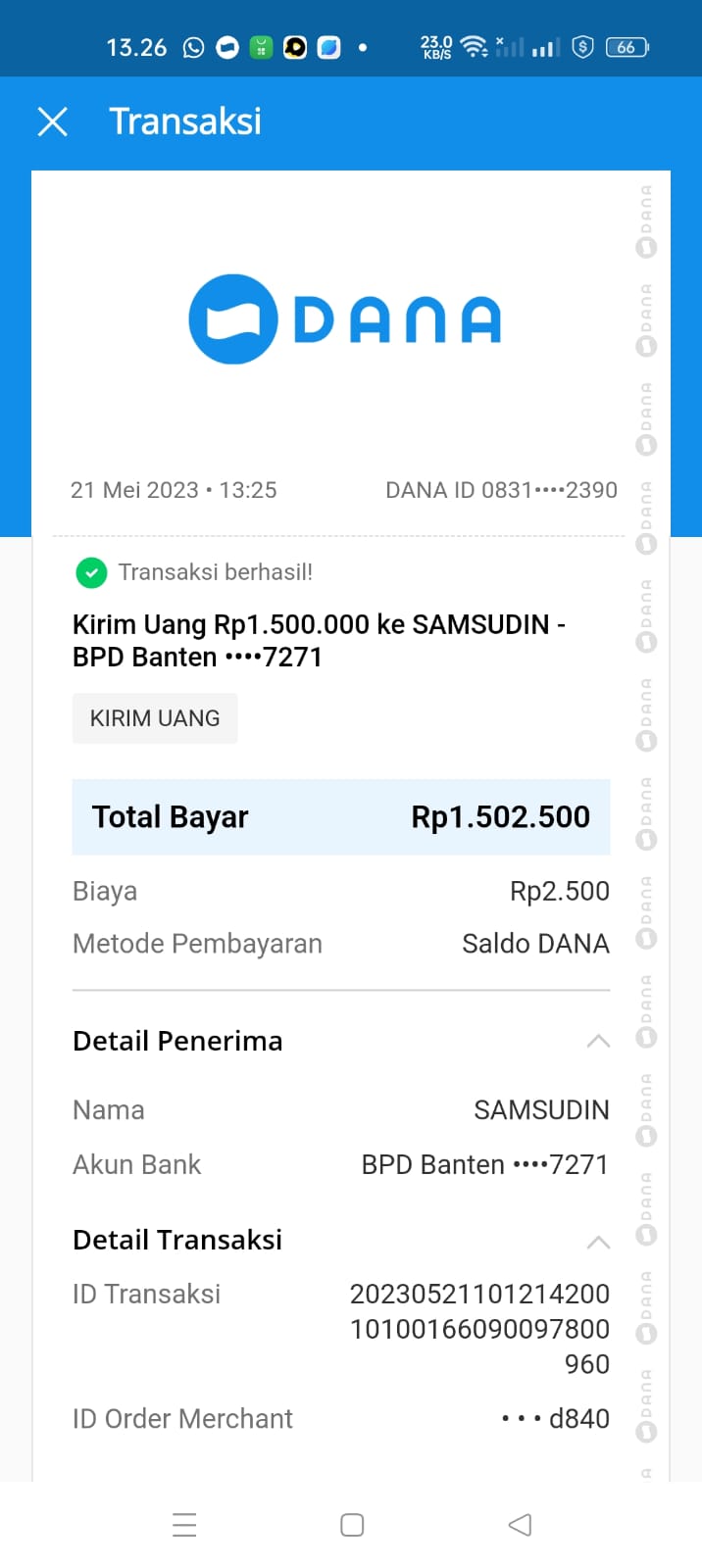Open the recent apps menu

[184, 1525]
